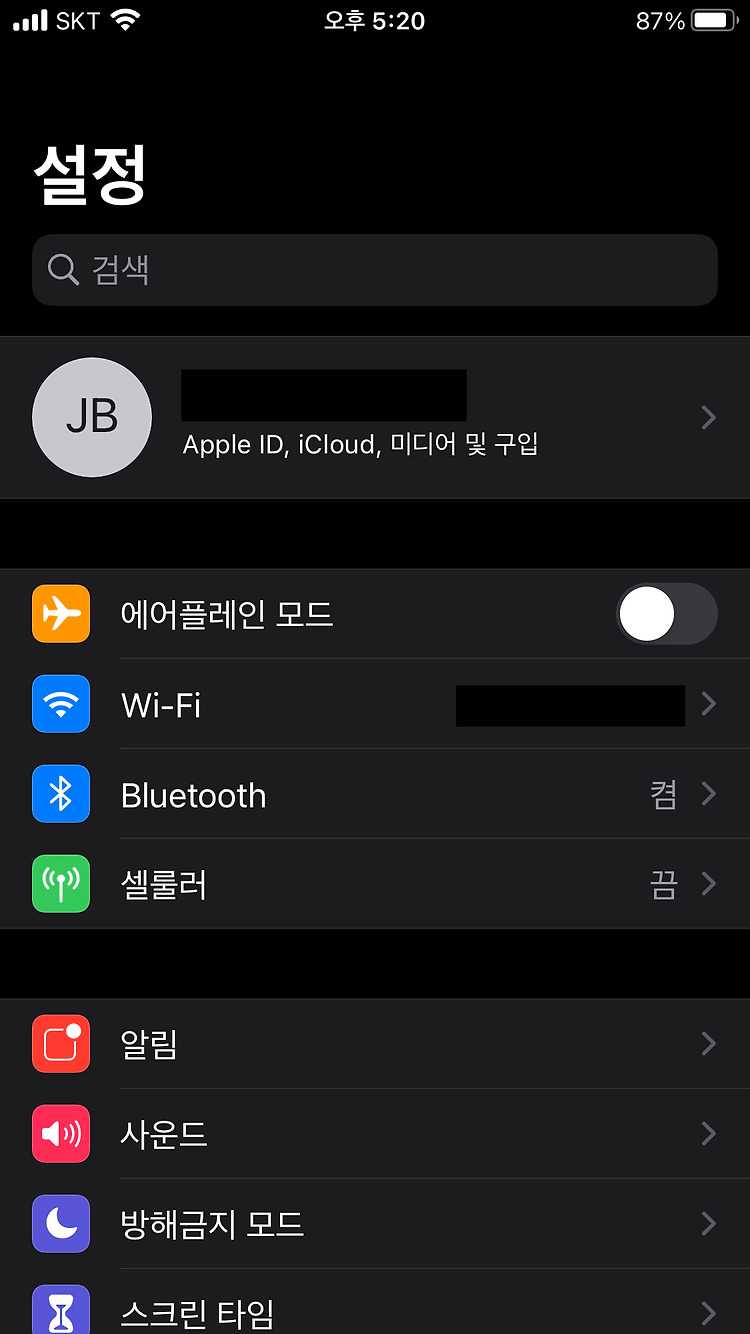This screenshot has height=1334, width=750.
Task: Open 알림 settings
Action: click(375, 1044)
